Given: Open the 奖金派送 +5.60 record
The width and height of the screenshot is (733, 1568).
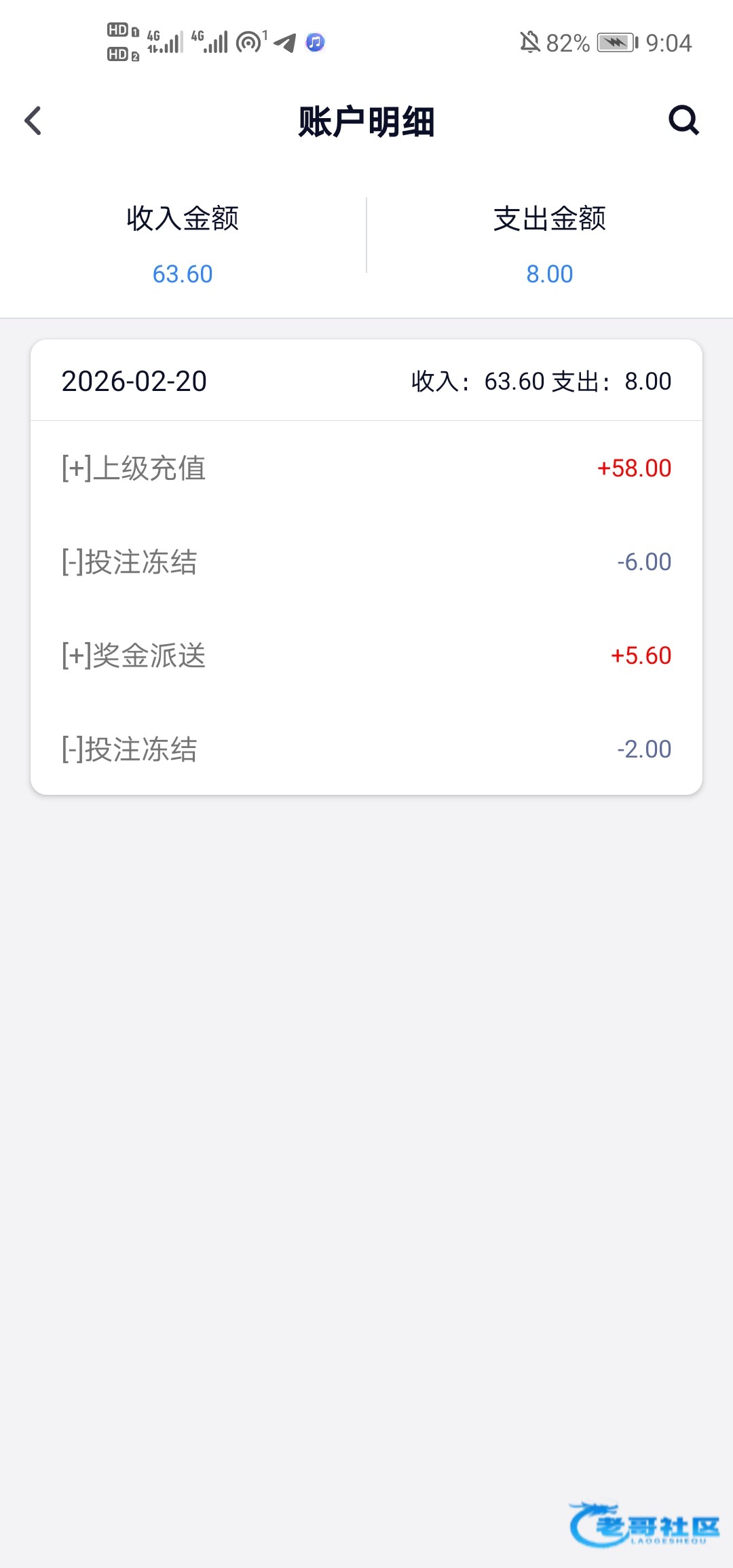Looking at the screenshot, I should coord(366,656).
